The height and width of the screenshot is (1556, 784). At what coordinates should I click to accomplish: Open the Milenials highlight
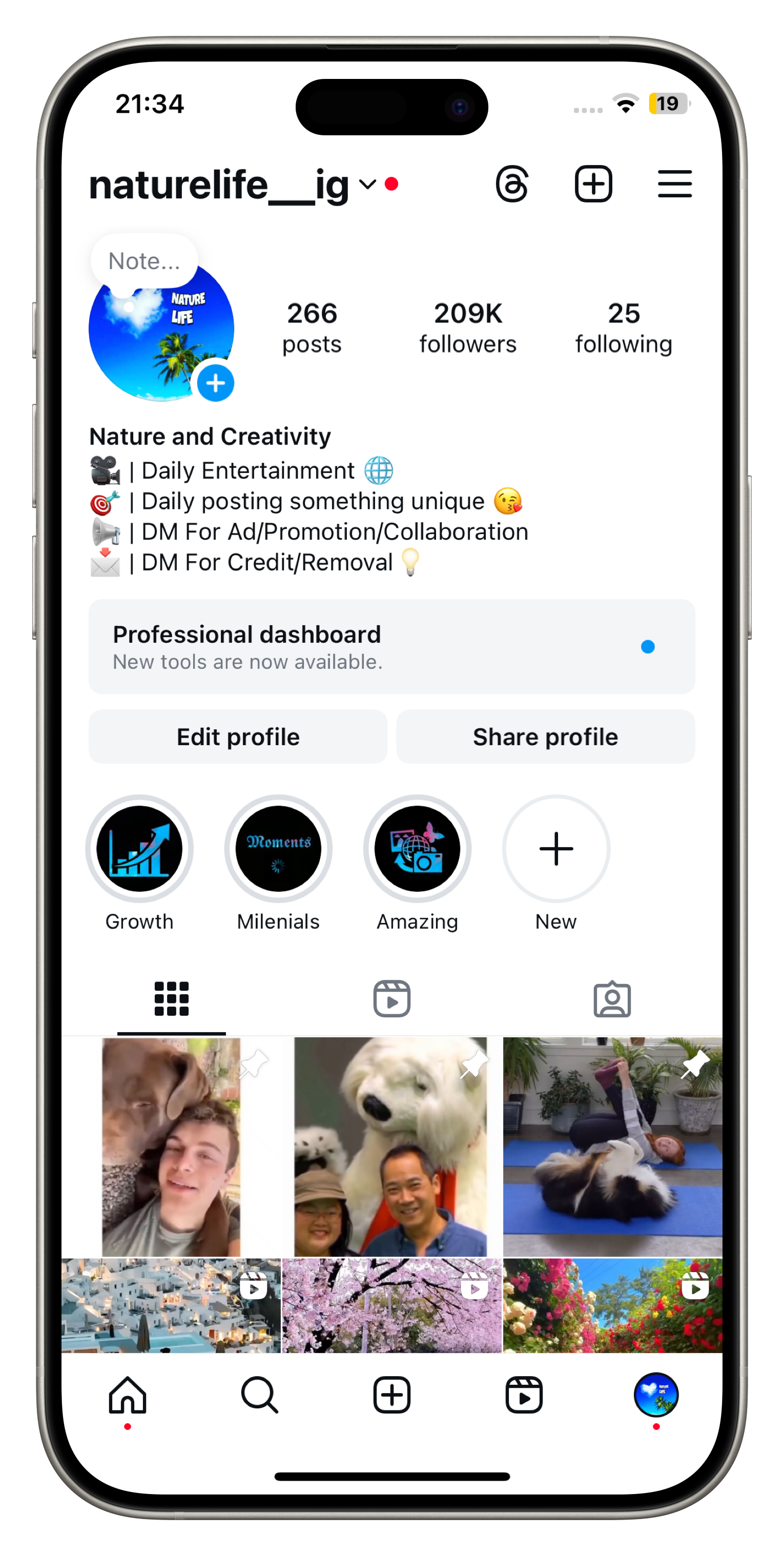[x=278, y=849]
